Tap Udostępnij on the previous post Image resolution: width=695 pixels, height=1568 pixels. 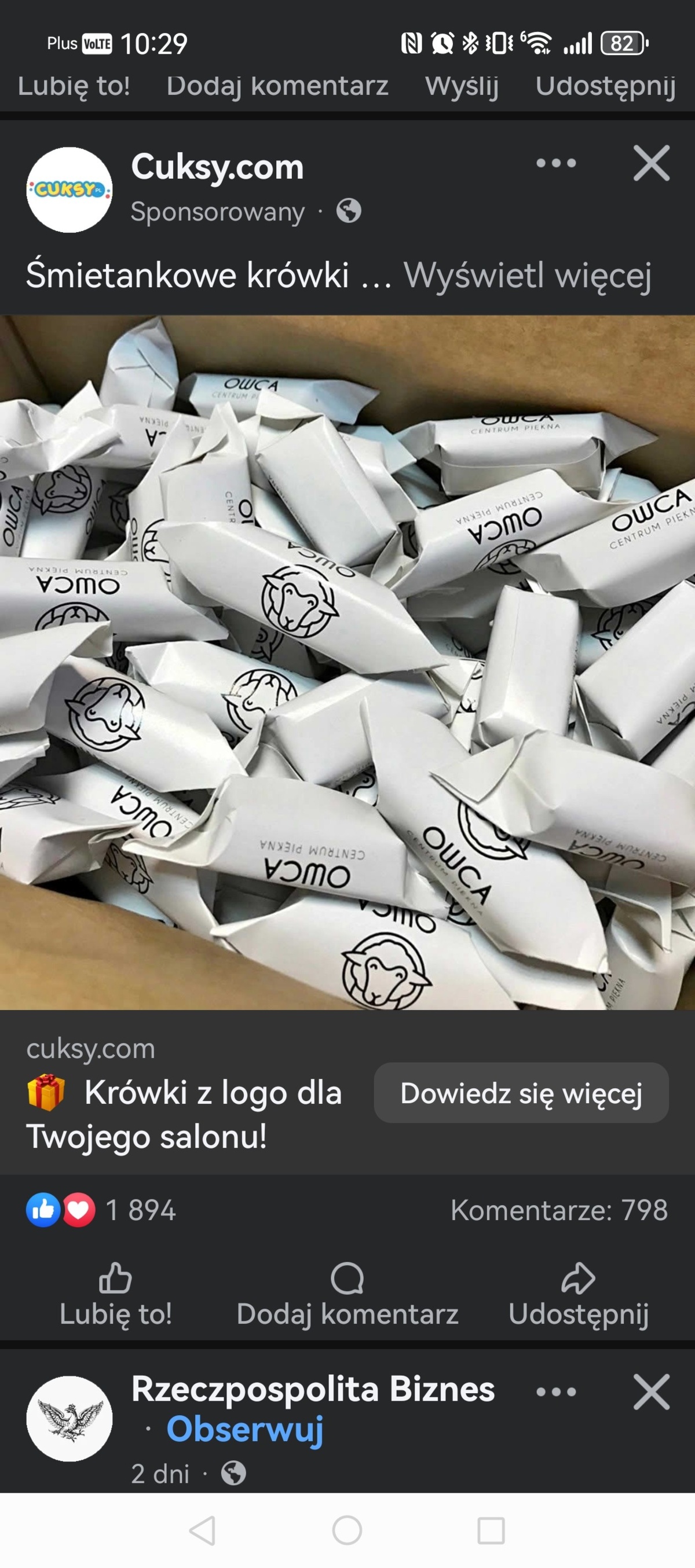(605, 86)
